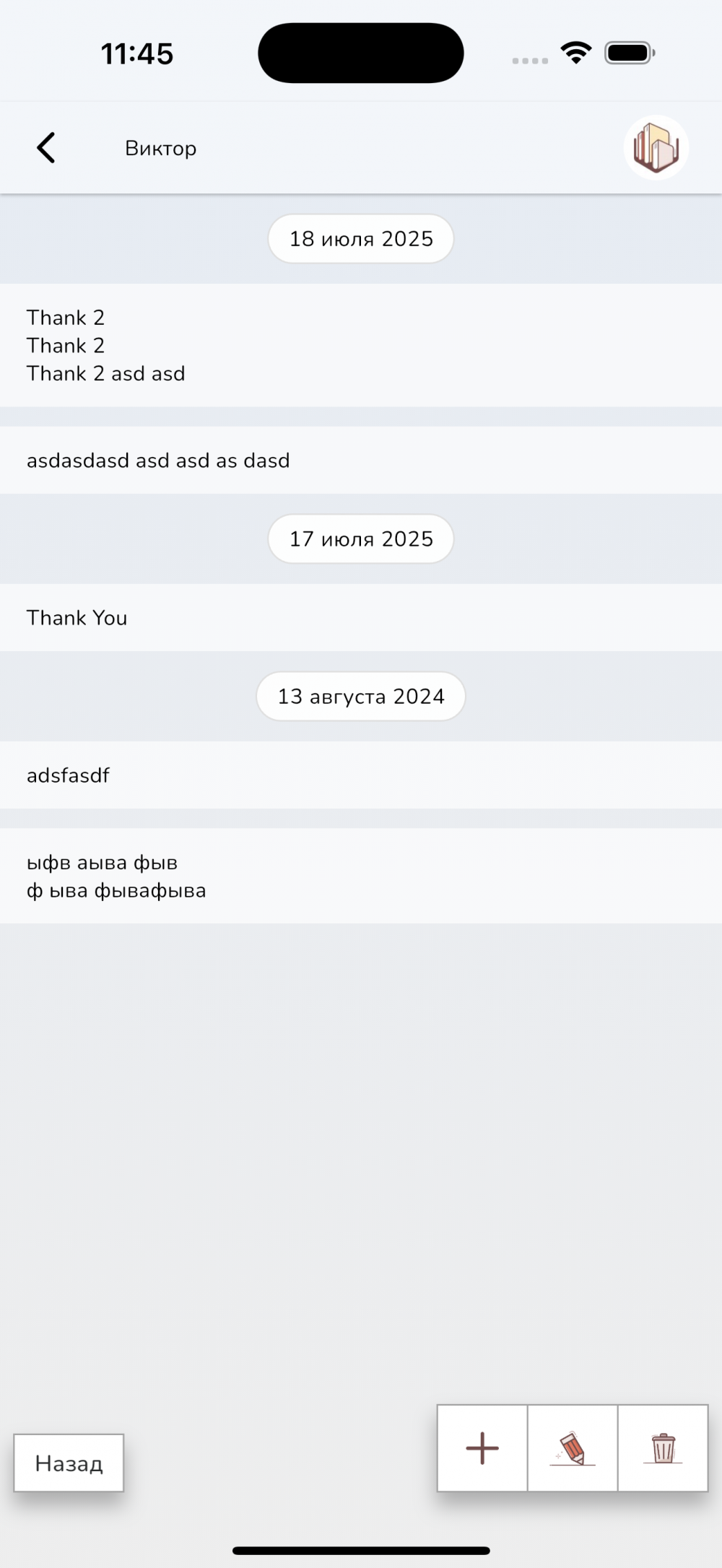The width and height of the screenshot is (722, 1568).
Task: Open the building logo icon at top right
Action: coord(656,148)
